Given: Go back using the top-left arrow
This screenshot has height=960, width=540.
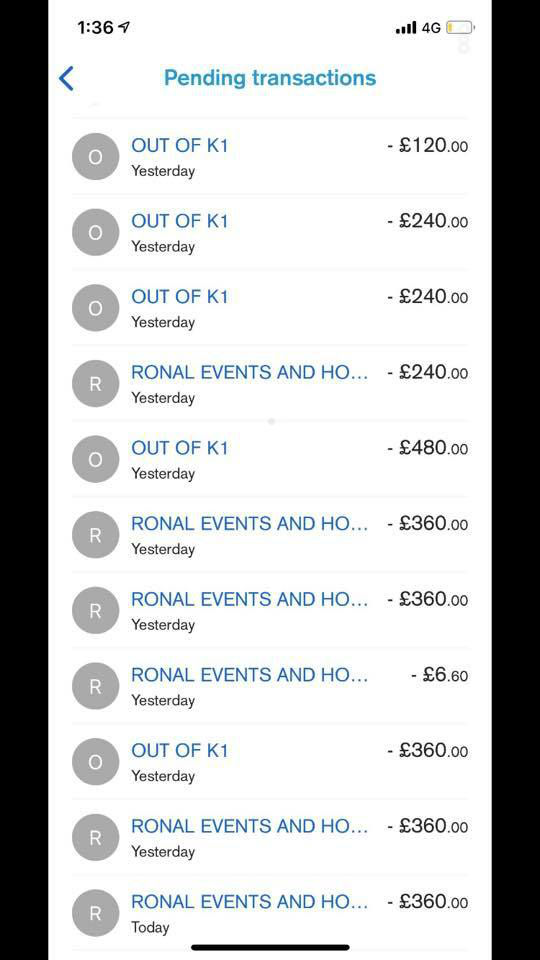Looking at the screenshot, I should pos(66,78).
